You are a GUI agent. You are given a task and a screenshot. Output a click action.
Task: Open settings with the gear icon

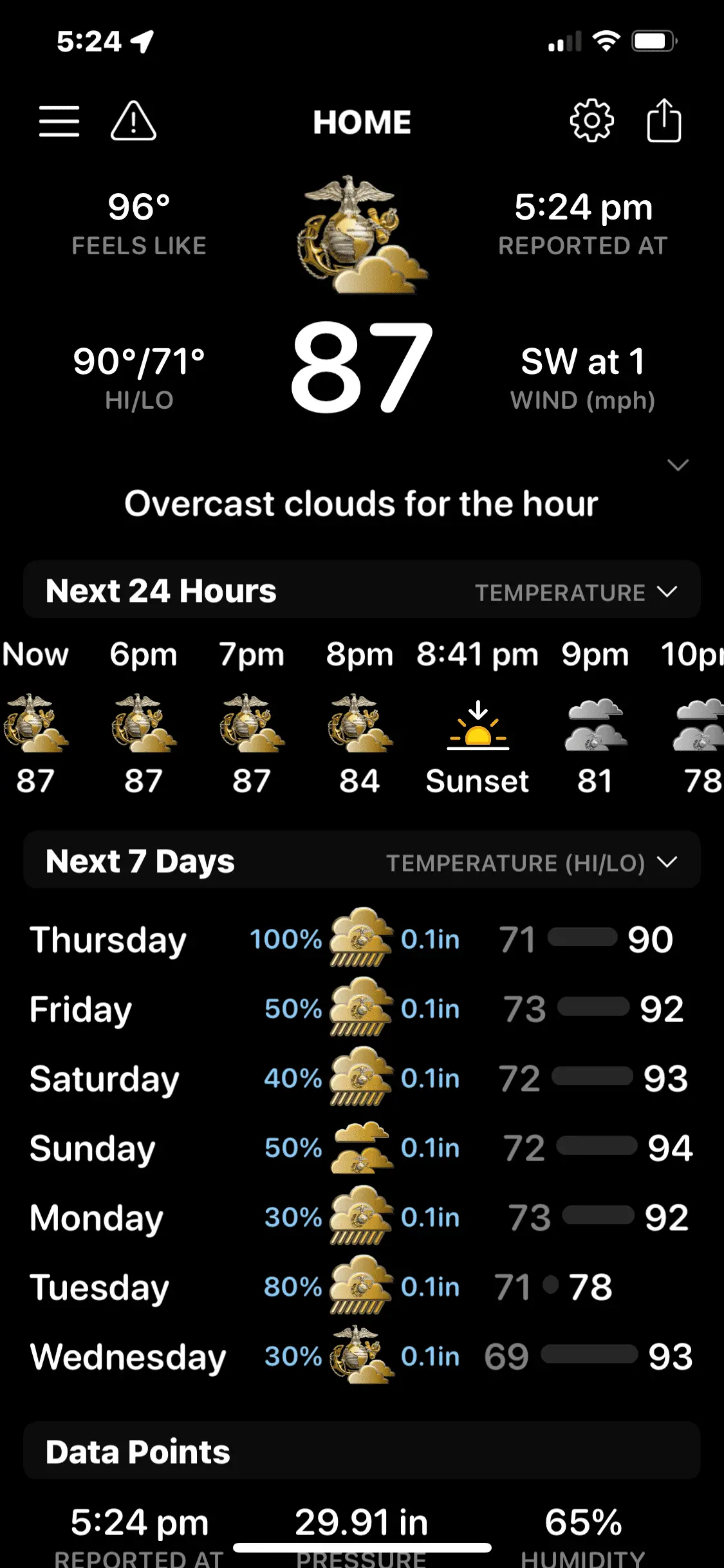point(591,121)
